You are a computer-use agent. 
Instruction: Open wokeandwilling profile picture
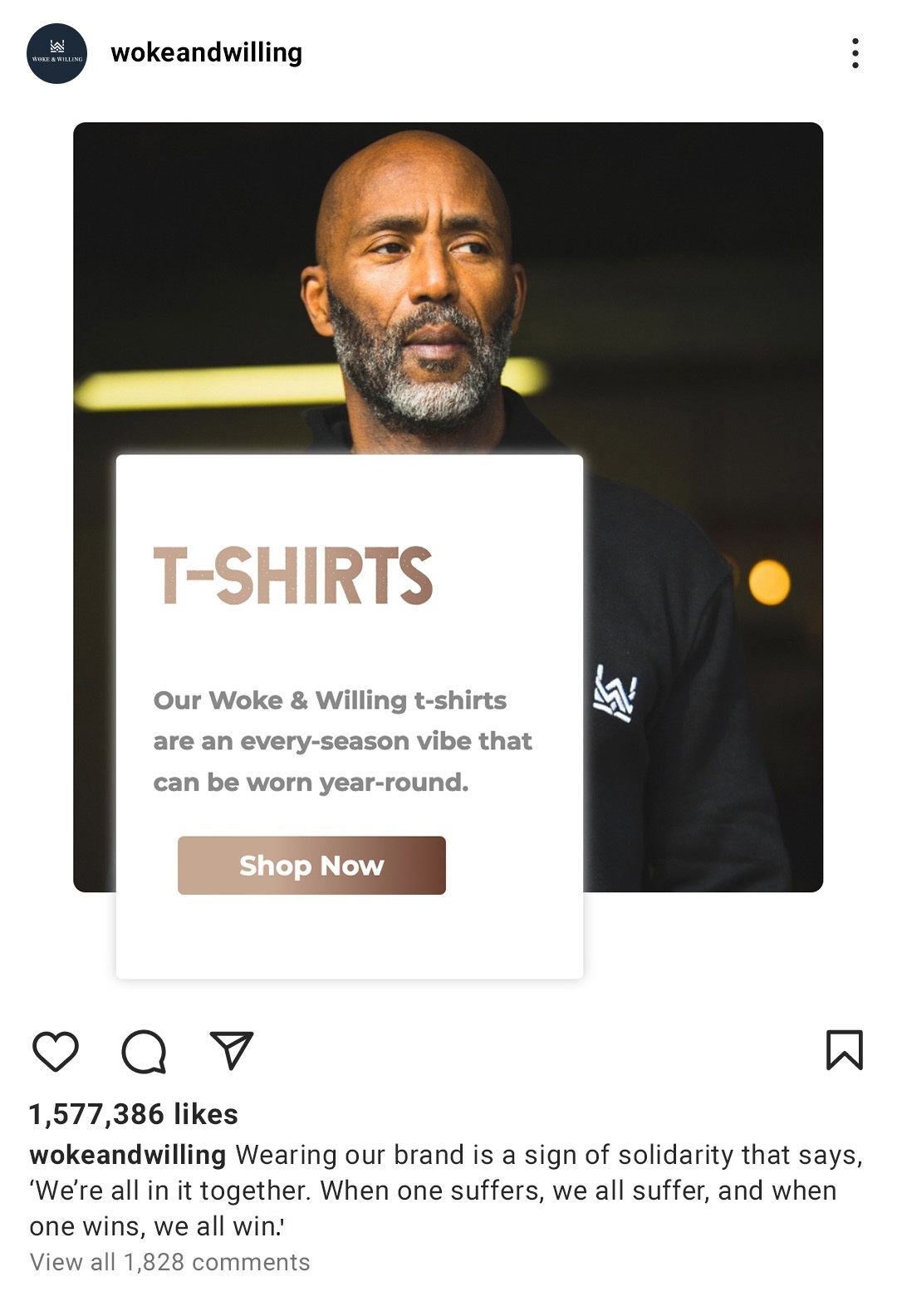pos(56,53)
